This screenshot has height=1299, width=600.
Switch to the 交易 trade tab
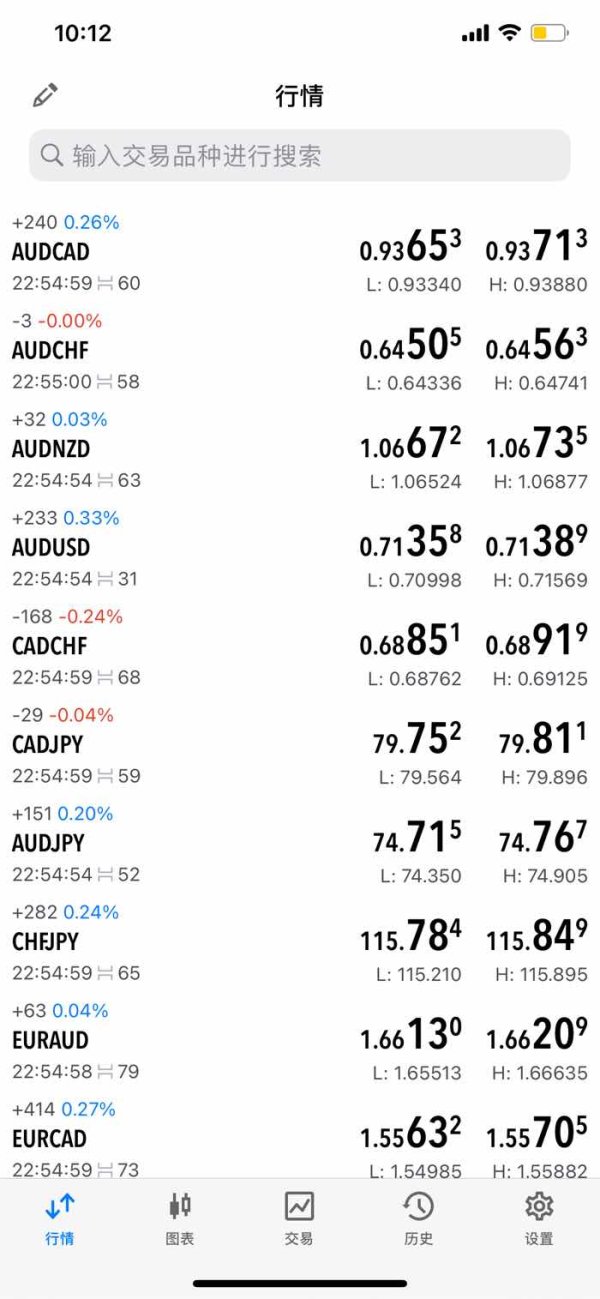[x=299, y=1219]
